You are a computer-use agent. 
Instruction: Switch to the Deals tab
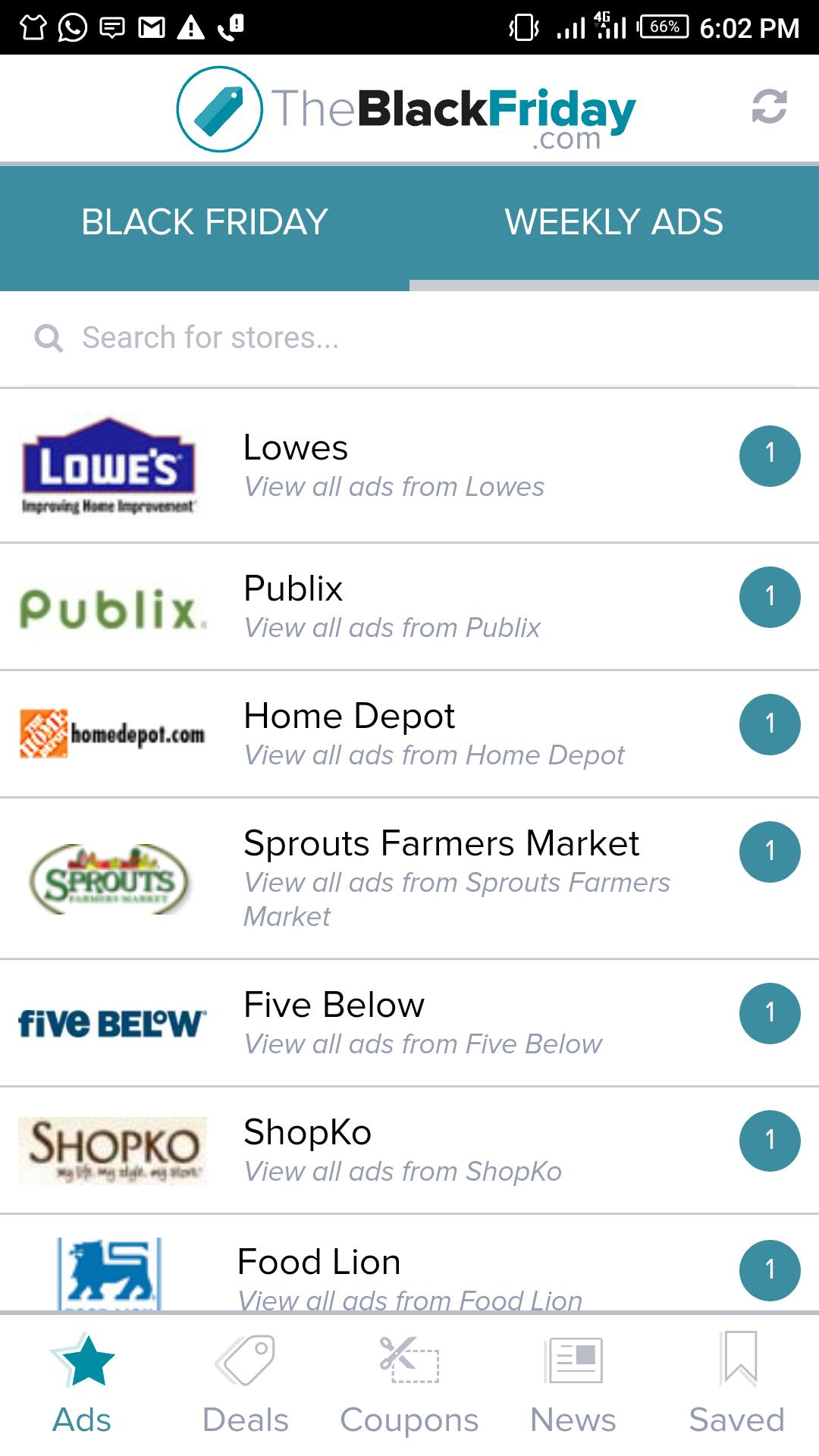point(246,1385)
